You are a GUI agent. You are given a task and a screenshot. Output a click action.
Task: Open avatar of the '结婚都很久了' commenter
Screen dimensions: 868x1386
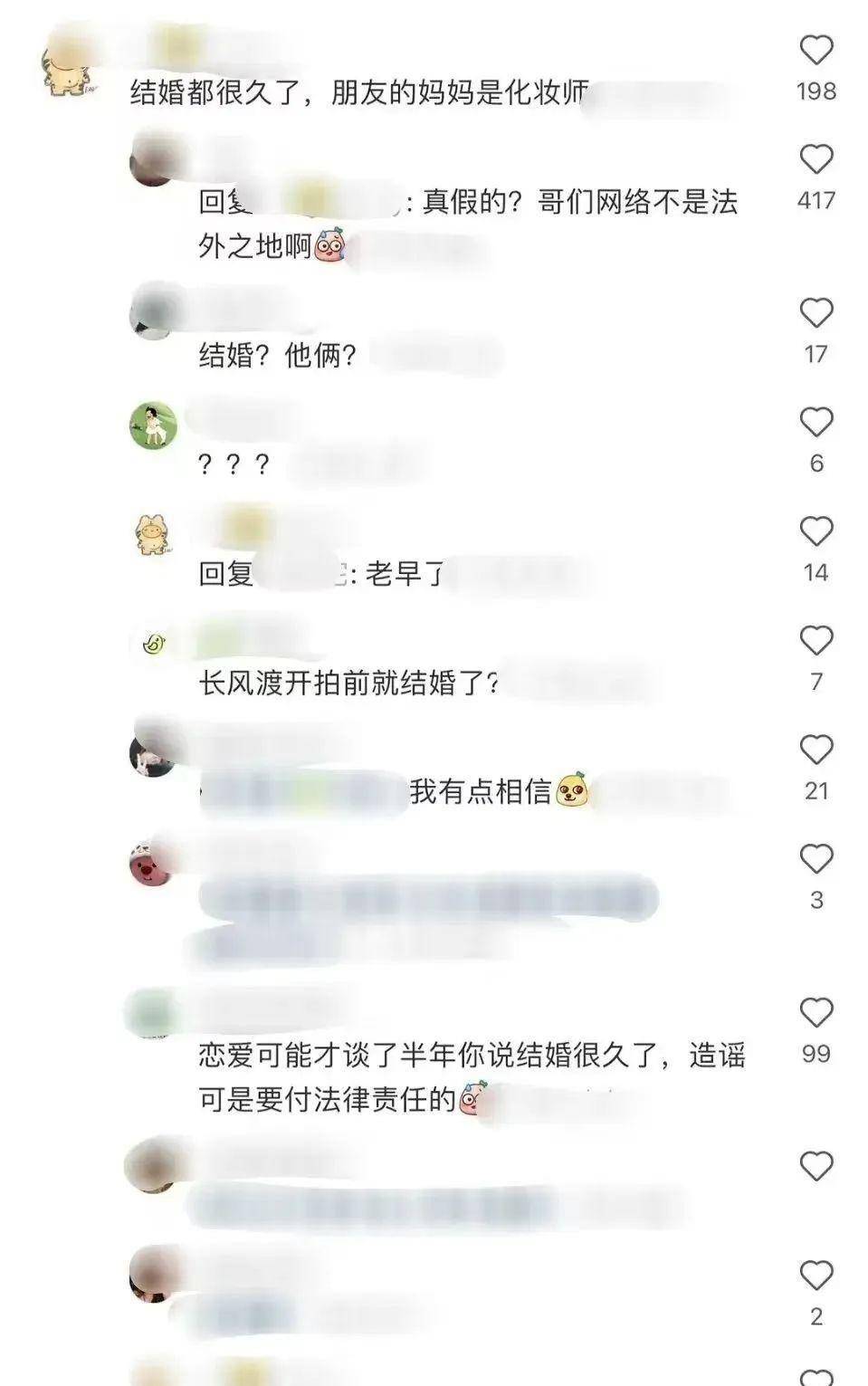67,72
